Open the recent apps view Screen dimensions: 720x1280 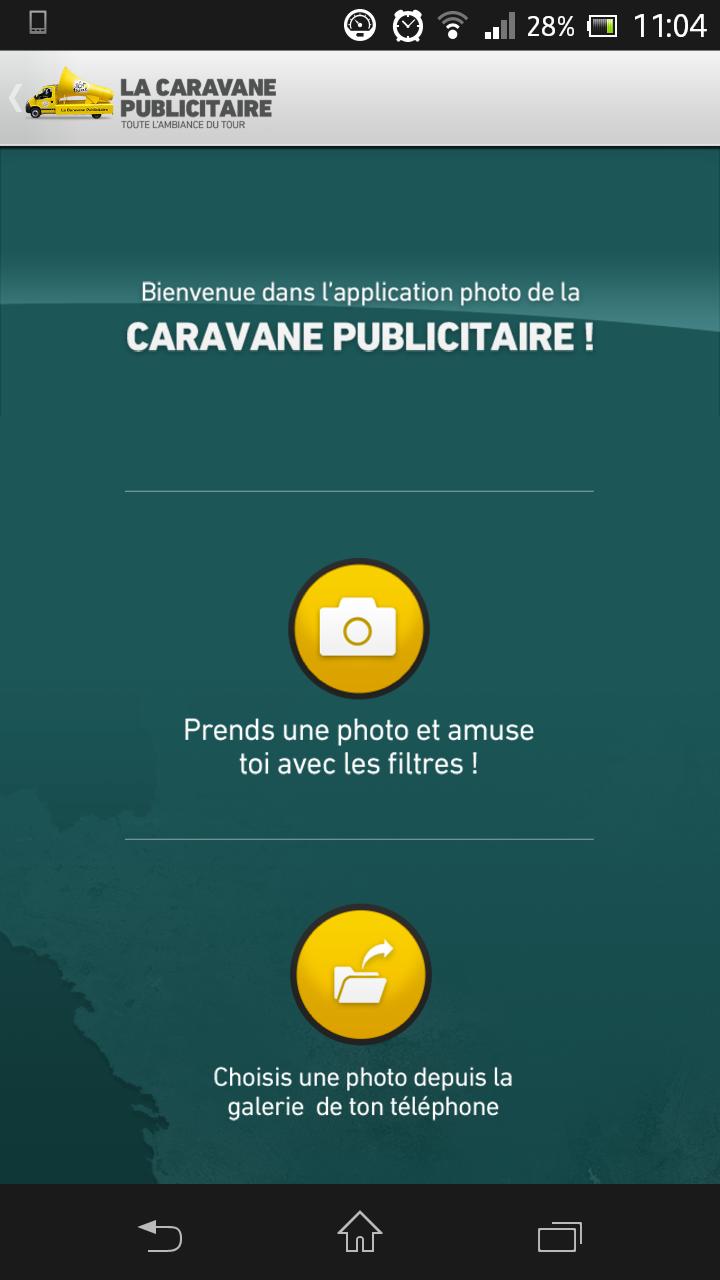[x=560, y=1236]
